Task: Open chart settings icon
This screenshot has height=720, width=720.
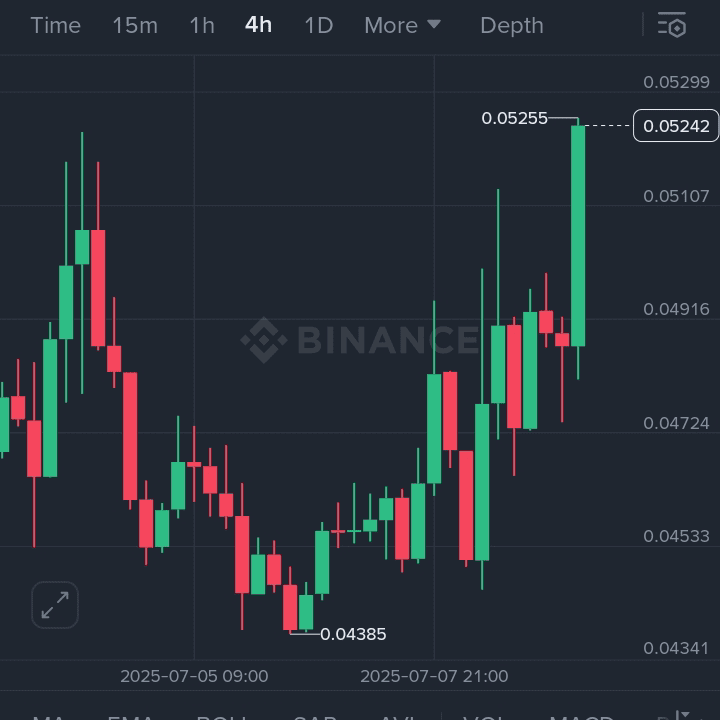Action: (672, 25)
